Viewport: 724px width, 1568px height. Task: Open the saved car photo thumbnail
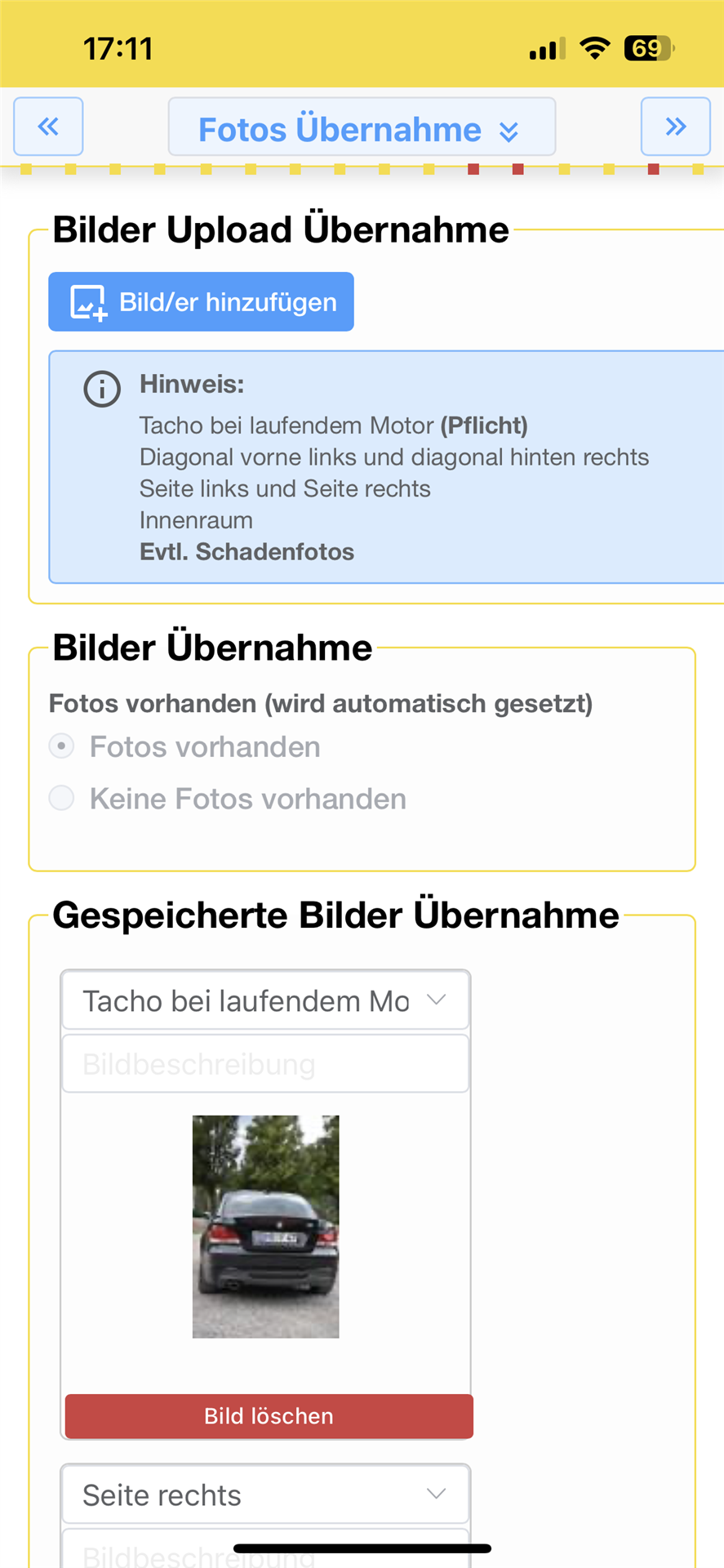coord(265,1226)
